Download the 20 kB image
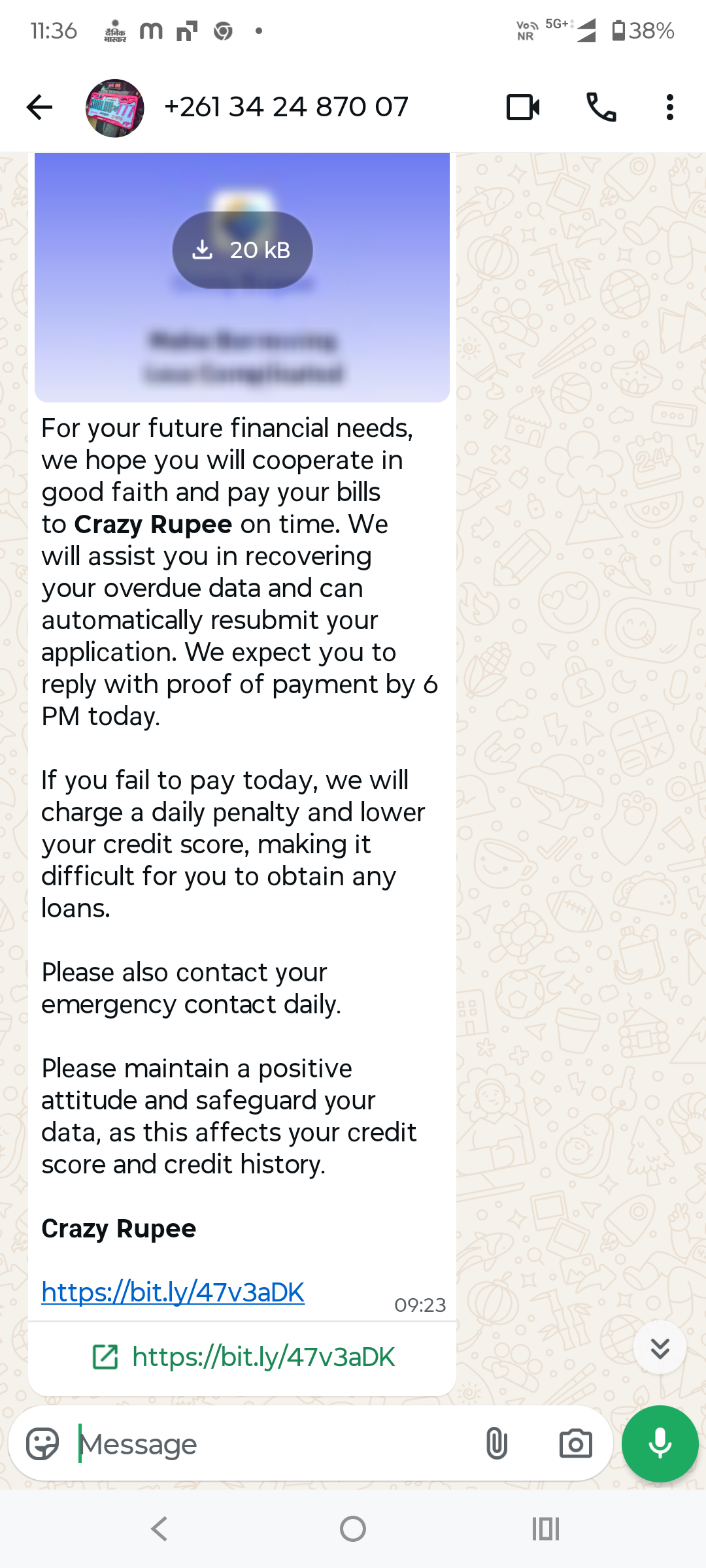 242,250
